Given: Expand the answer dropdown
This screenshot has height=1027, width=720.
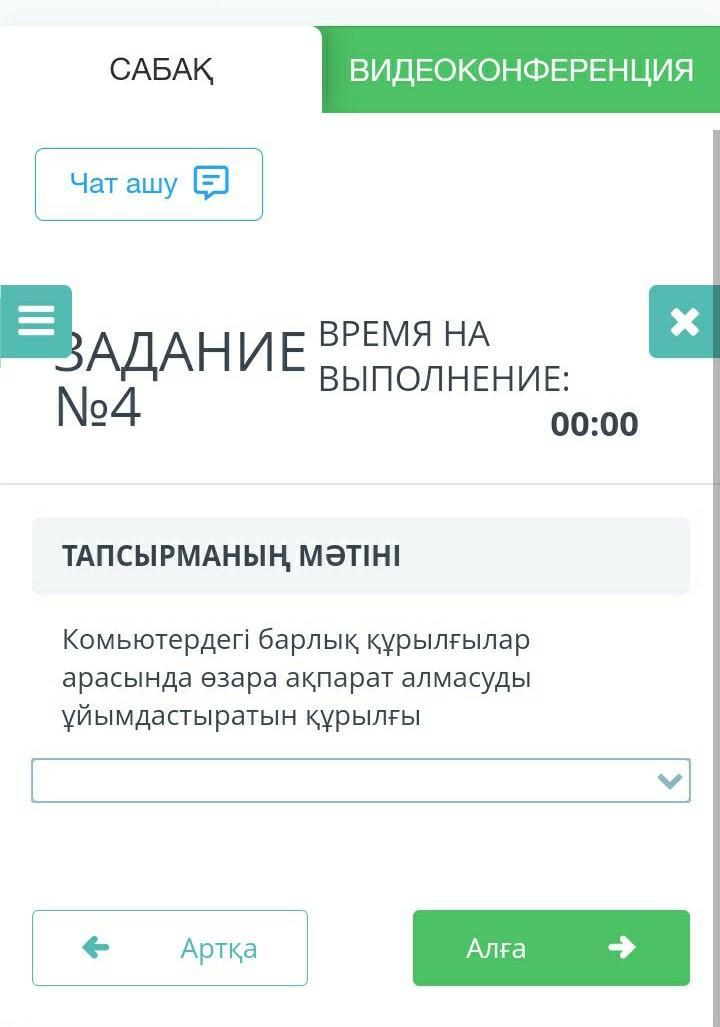Looking at the screenshot, I should (361, 781).
